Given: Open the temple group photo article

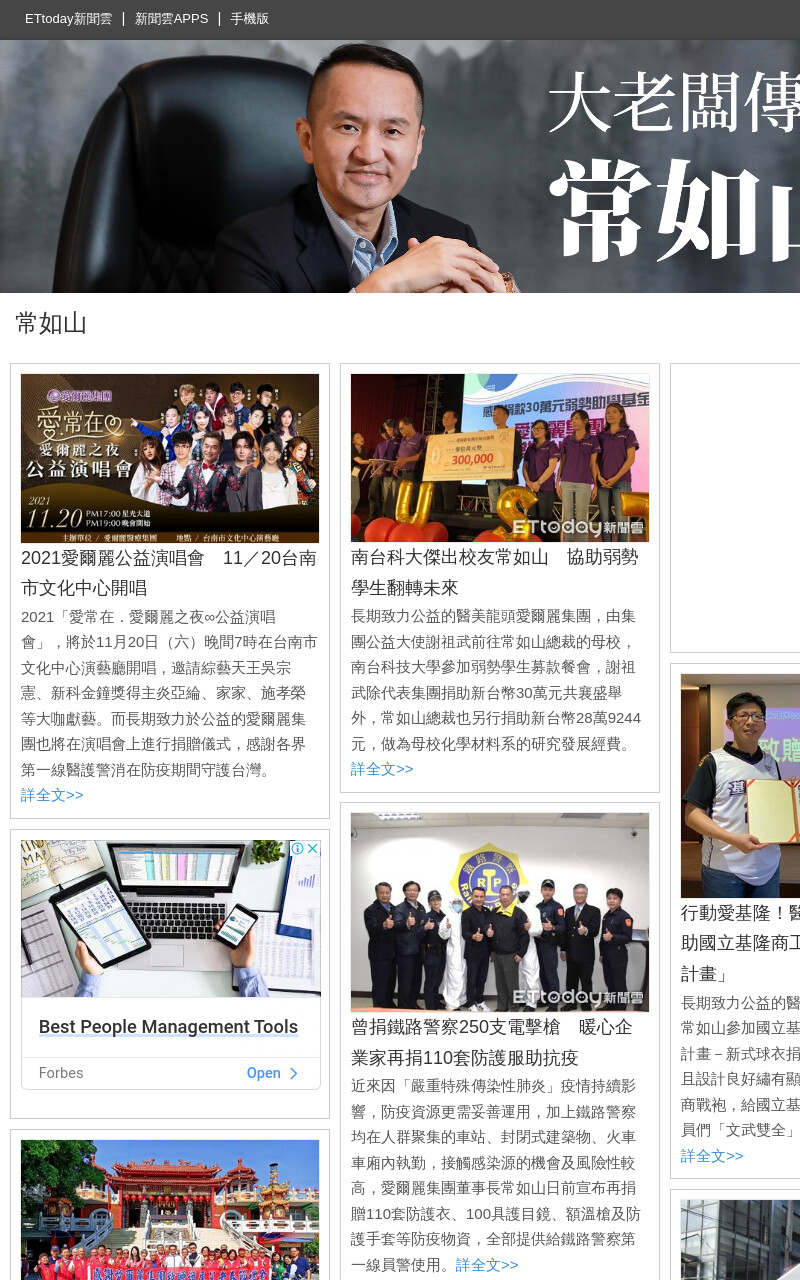Looking at the screenshot, I should [170, 1210].
